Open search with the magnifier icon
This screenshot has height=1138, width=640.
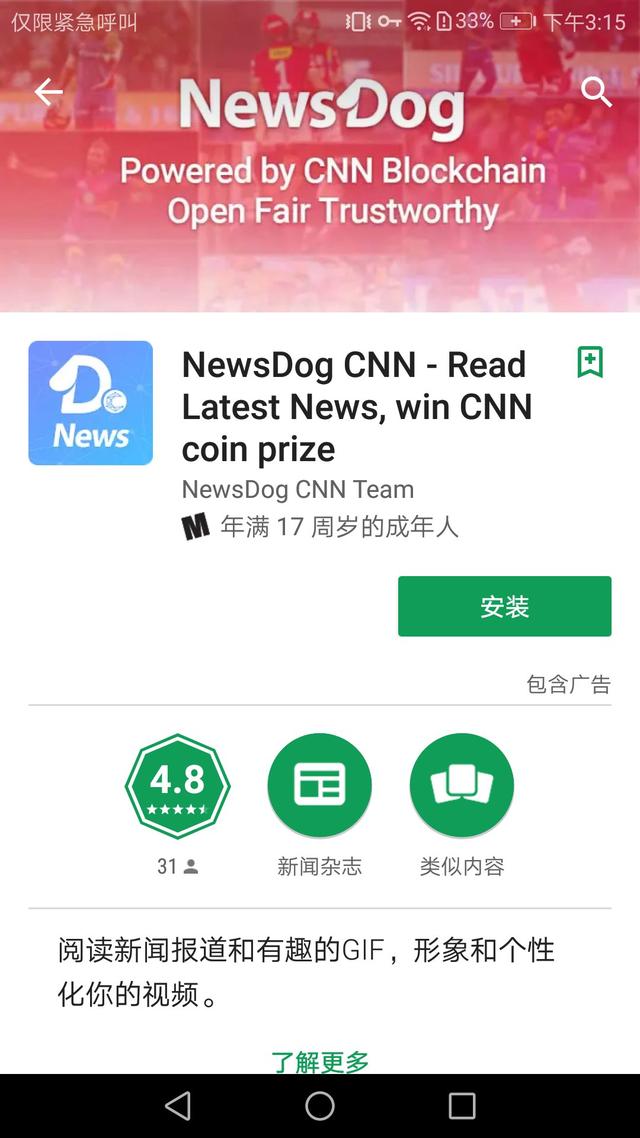(596, 93)
